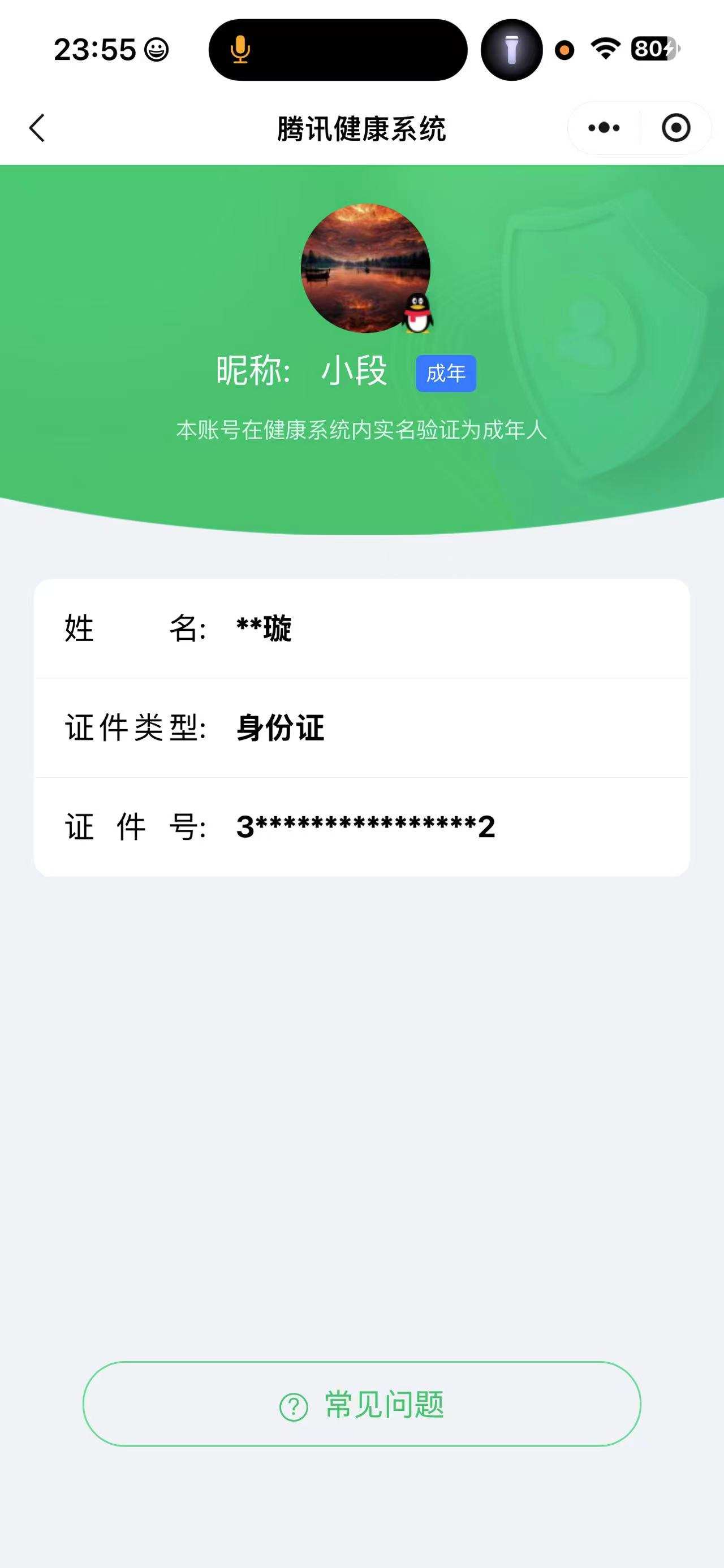Open the 腾讯健康系统 title bar
This screenshot has width=724, height=1568.
pos(361,128)
